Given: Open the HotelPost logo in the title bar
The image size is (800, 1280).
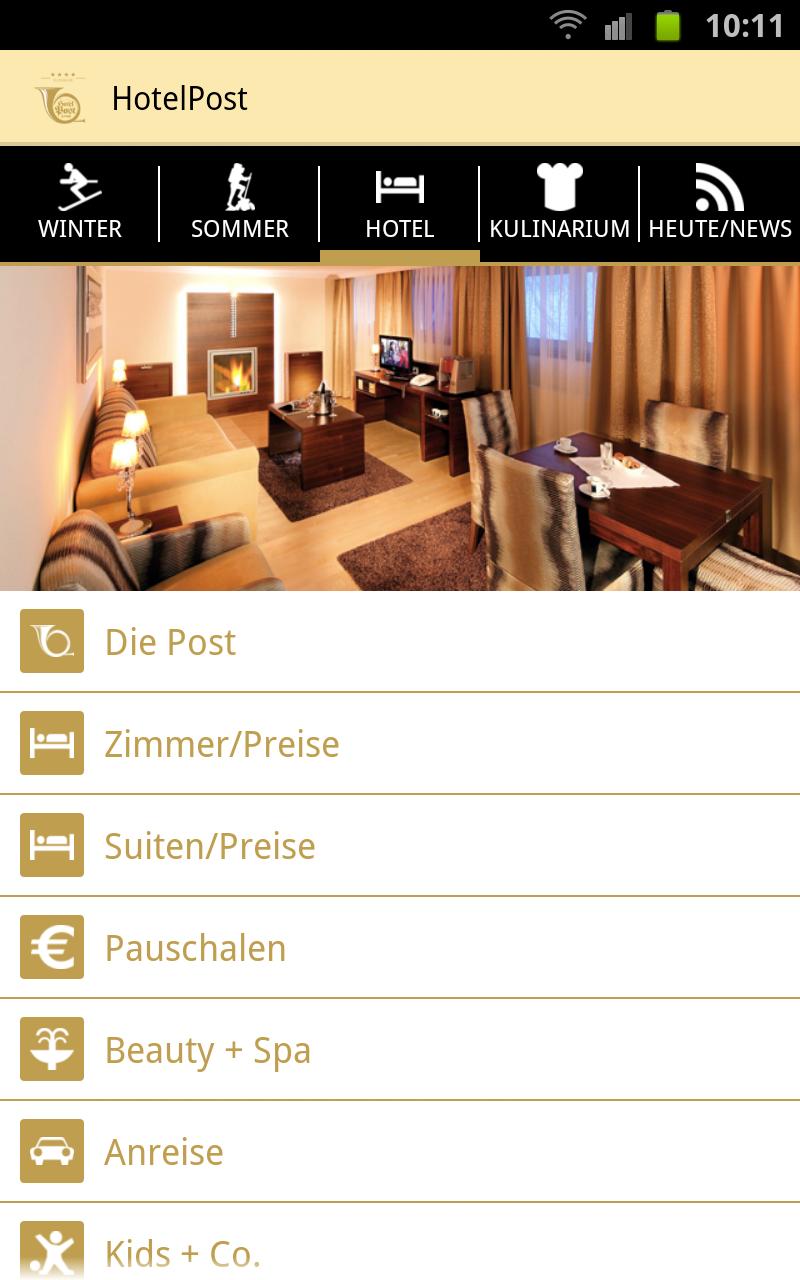Looking at the screenshot, I should point(58,97).
